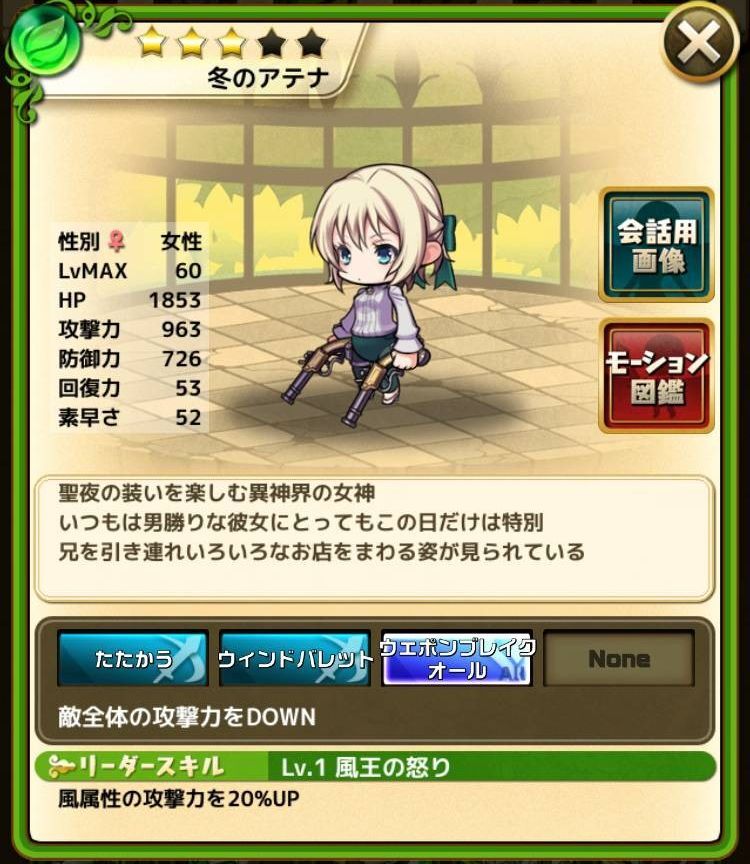
Task: Select the ウエポンブレイクオール skill
Action: pyautogui.click(x=456, y=658)
